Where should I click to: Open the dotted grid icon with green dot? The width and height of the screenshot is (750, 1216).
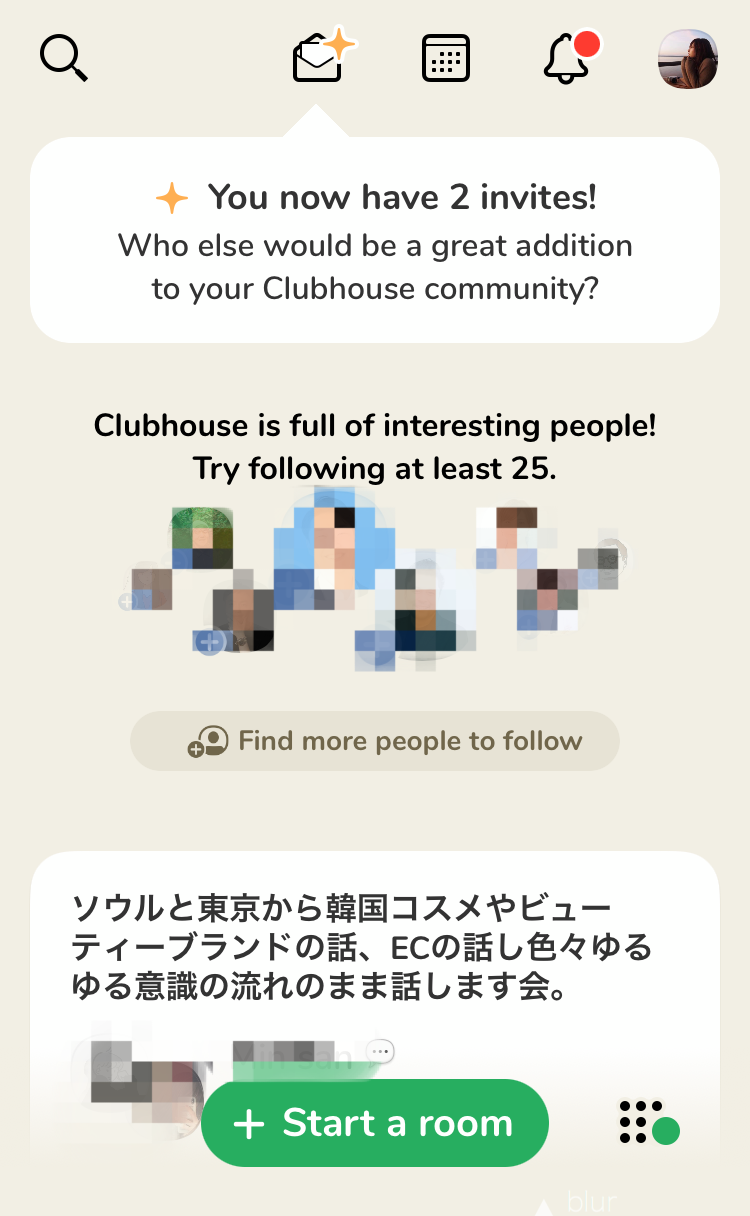click(649, 1122)
